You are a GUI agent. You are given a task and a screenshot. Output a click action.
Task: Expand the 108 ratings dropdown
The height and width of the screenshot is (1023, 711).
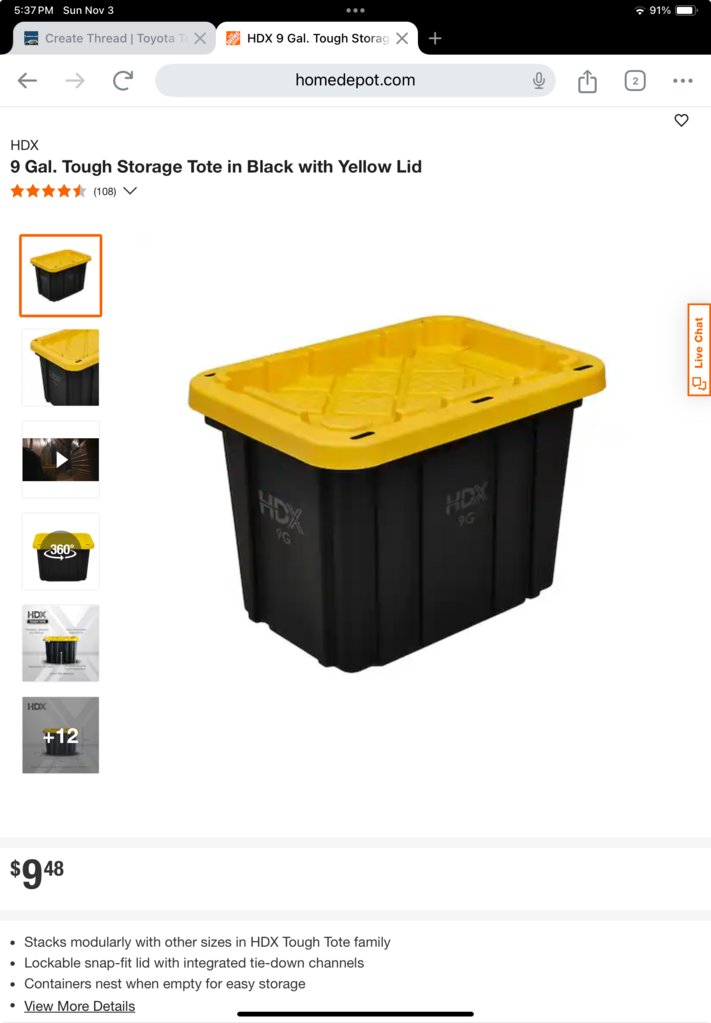[x=129, y=191]
